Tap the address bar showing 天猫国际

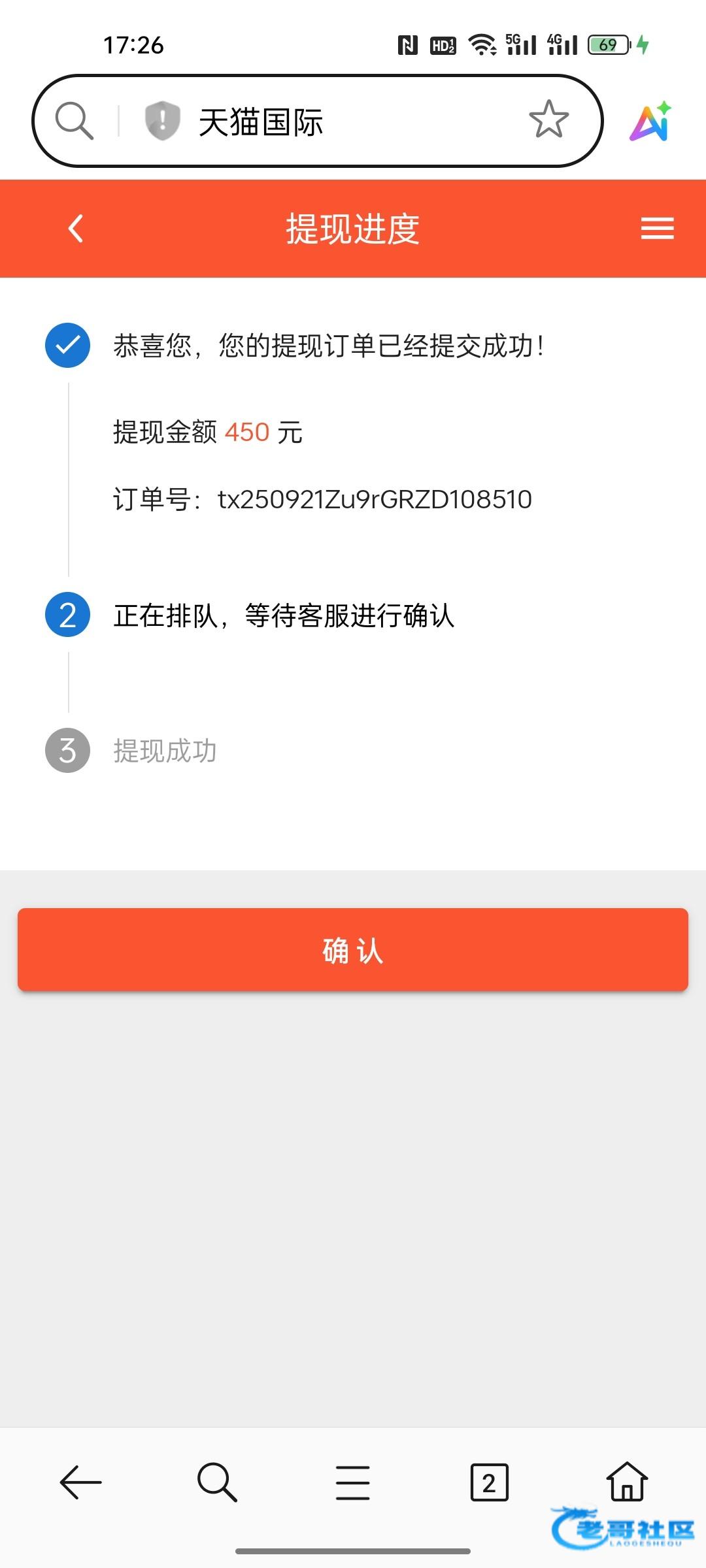pos(340,122)
